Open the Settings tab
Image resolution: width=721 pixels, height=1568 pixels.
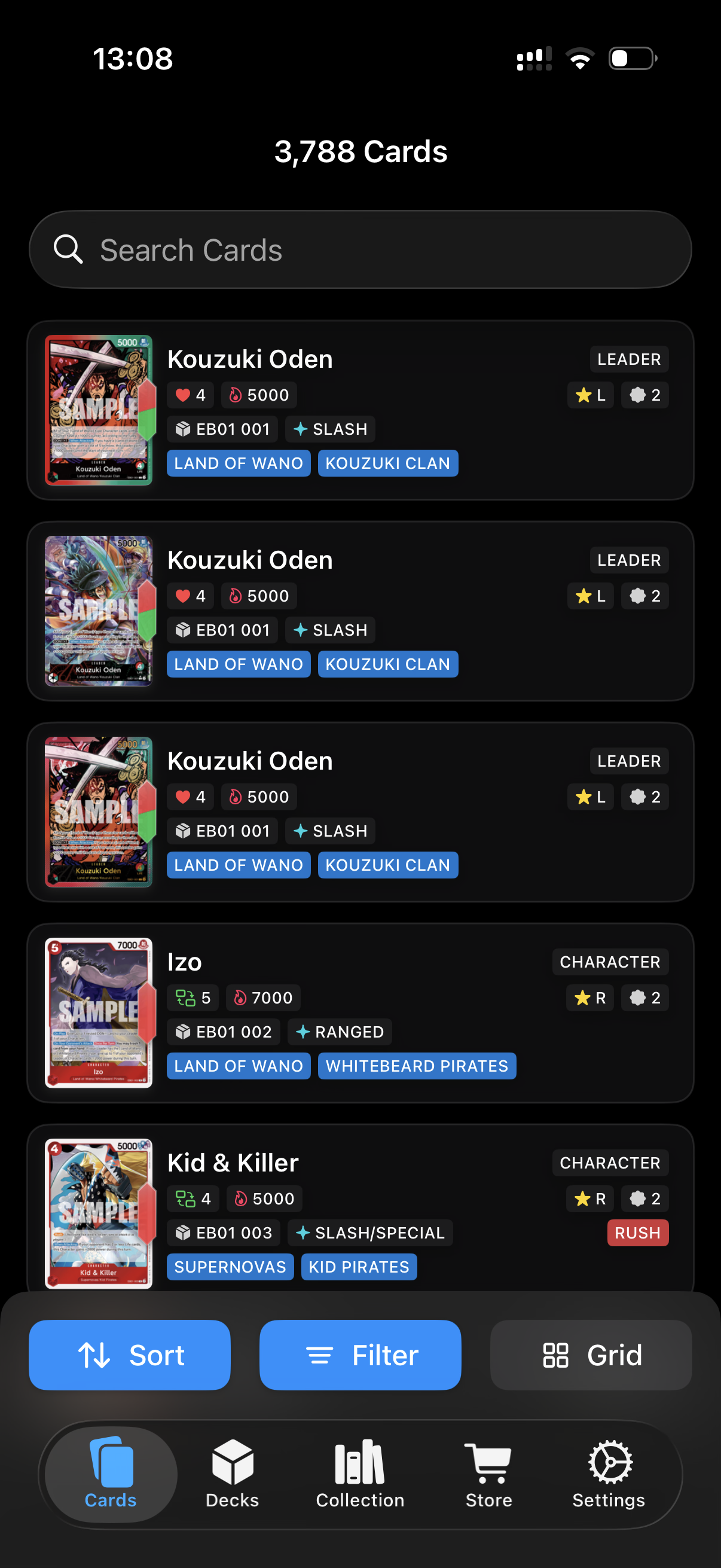pyautogui.click(x=609, y=1474)
